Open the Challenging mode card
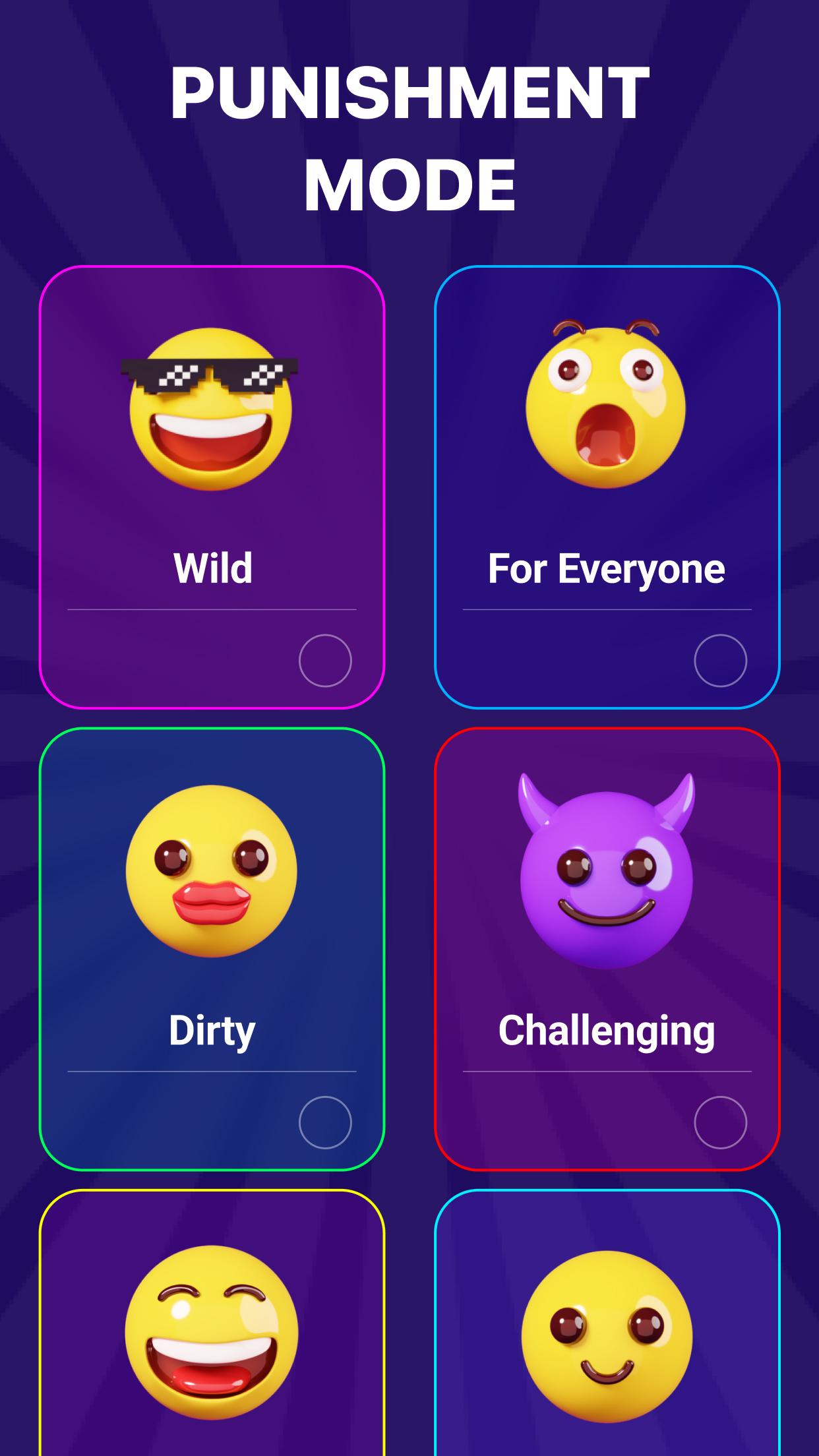The height and width of the screenshot is (1456, 819). [x=607, y=949]
